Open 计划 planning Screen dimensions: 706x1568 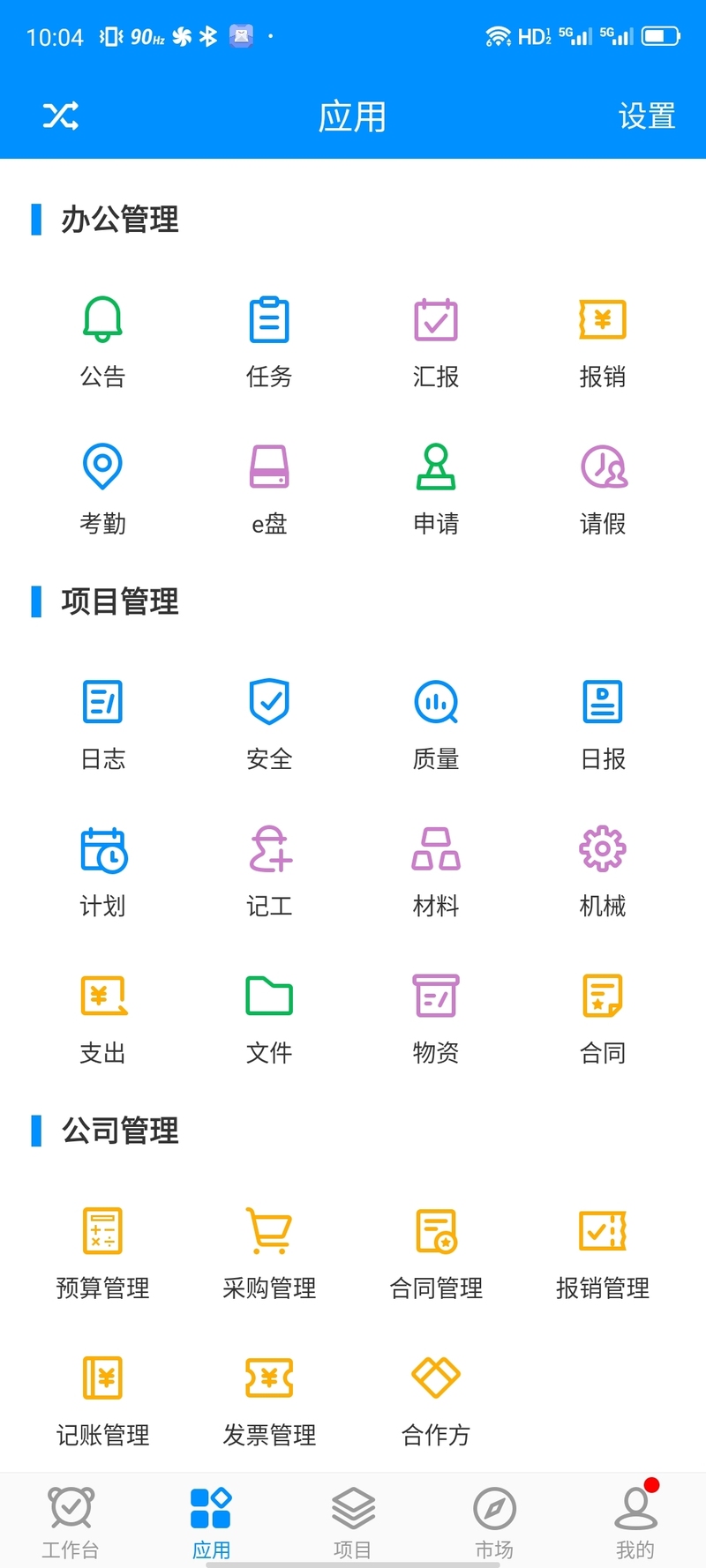(102, 871)
